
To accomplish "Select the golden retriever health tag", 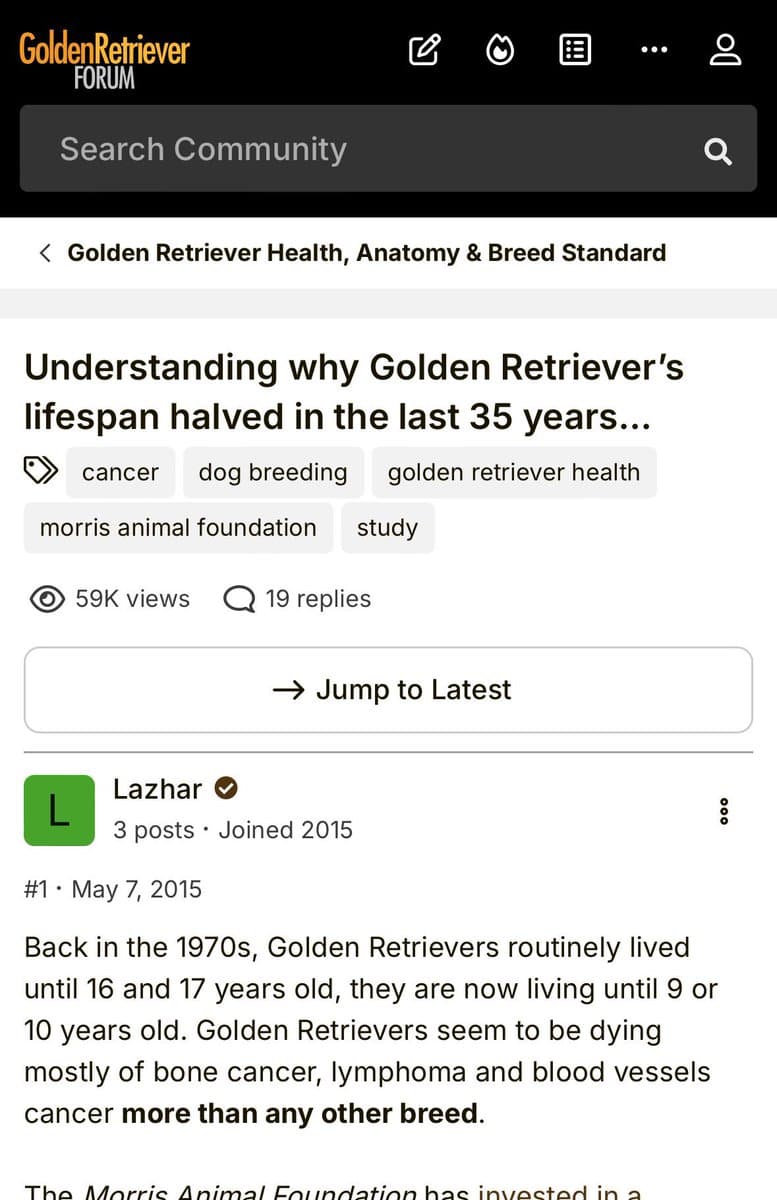I will click(513, 472).
